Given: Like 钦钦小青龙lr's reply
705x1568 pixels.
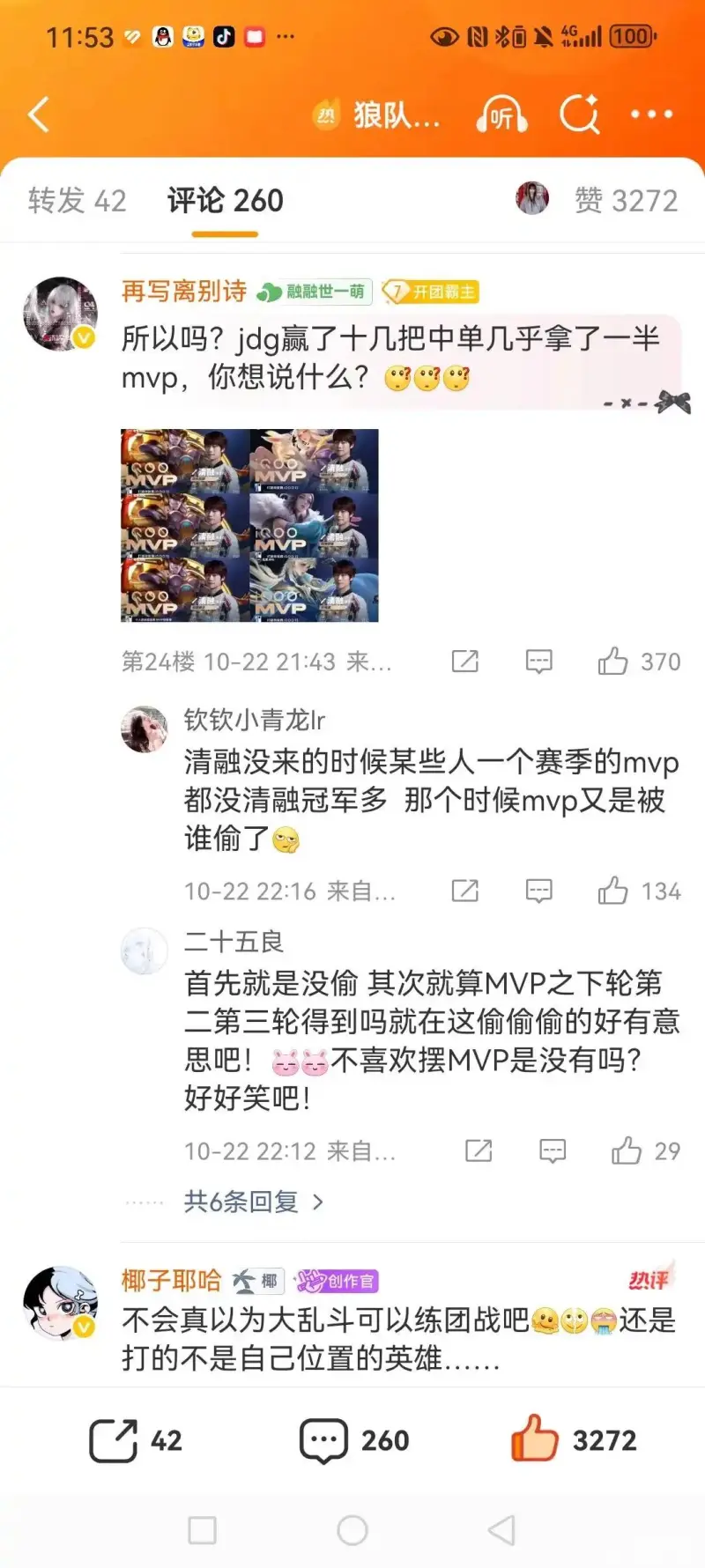Looking at the screenshot, I should 613,891.
